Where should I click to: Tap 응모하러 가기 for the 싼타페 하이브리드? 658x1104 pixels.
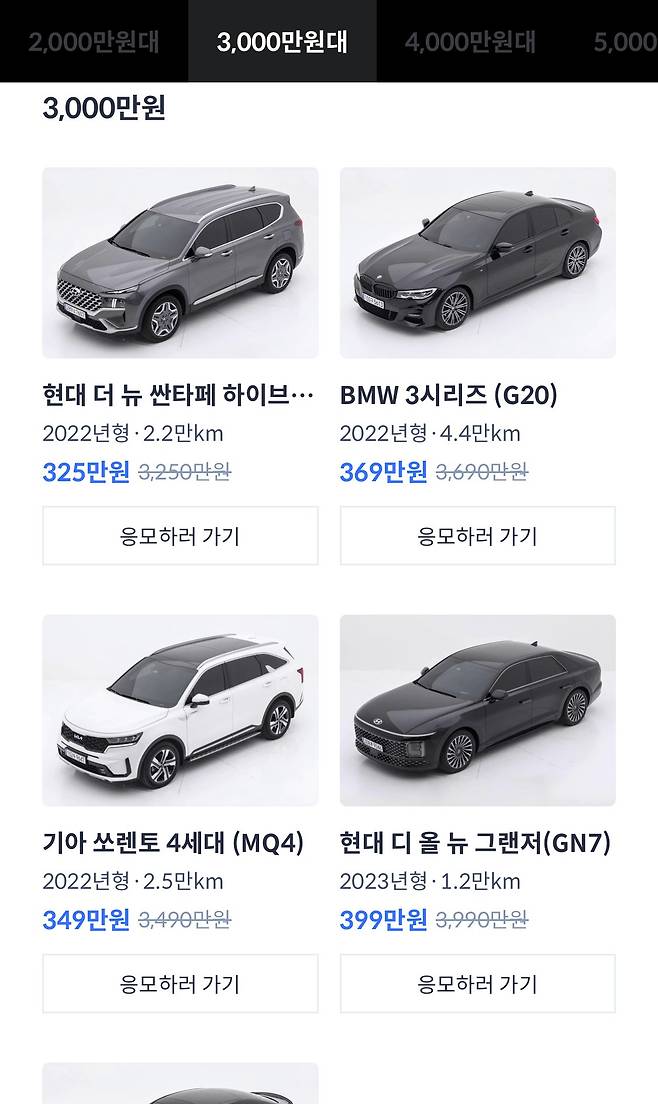point(180,536)
